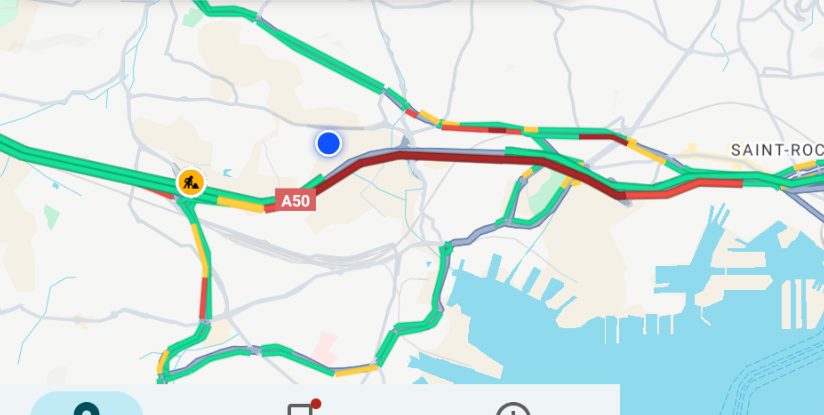The height and width of the screenshot is (415, 824).
Task: Tap the blue current location dot
Action: [x=328, y=144]
